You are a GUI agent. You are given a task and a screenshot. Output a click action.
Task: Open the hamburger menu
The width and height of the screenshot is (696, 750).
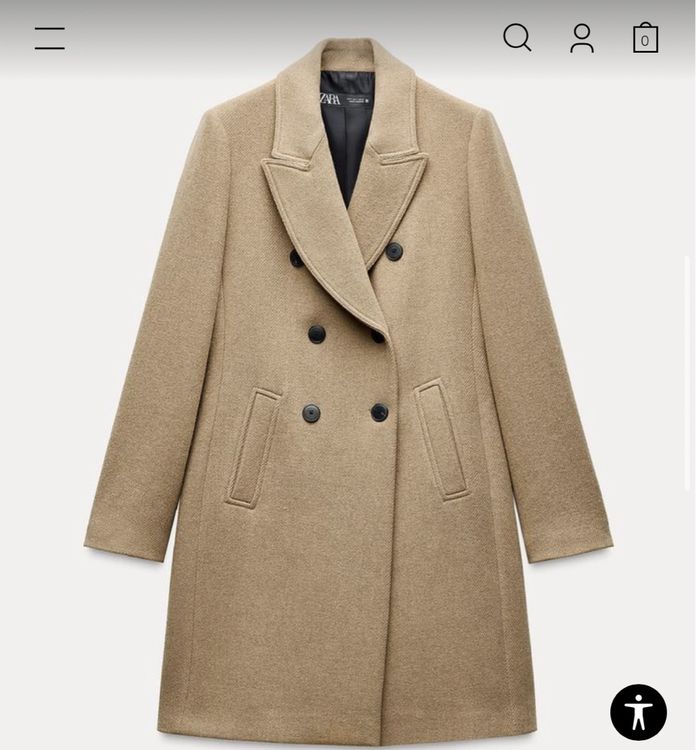click(50, 39)
